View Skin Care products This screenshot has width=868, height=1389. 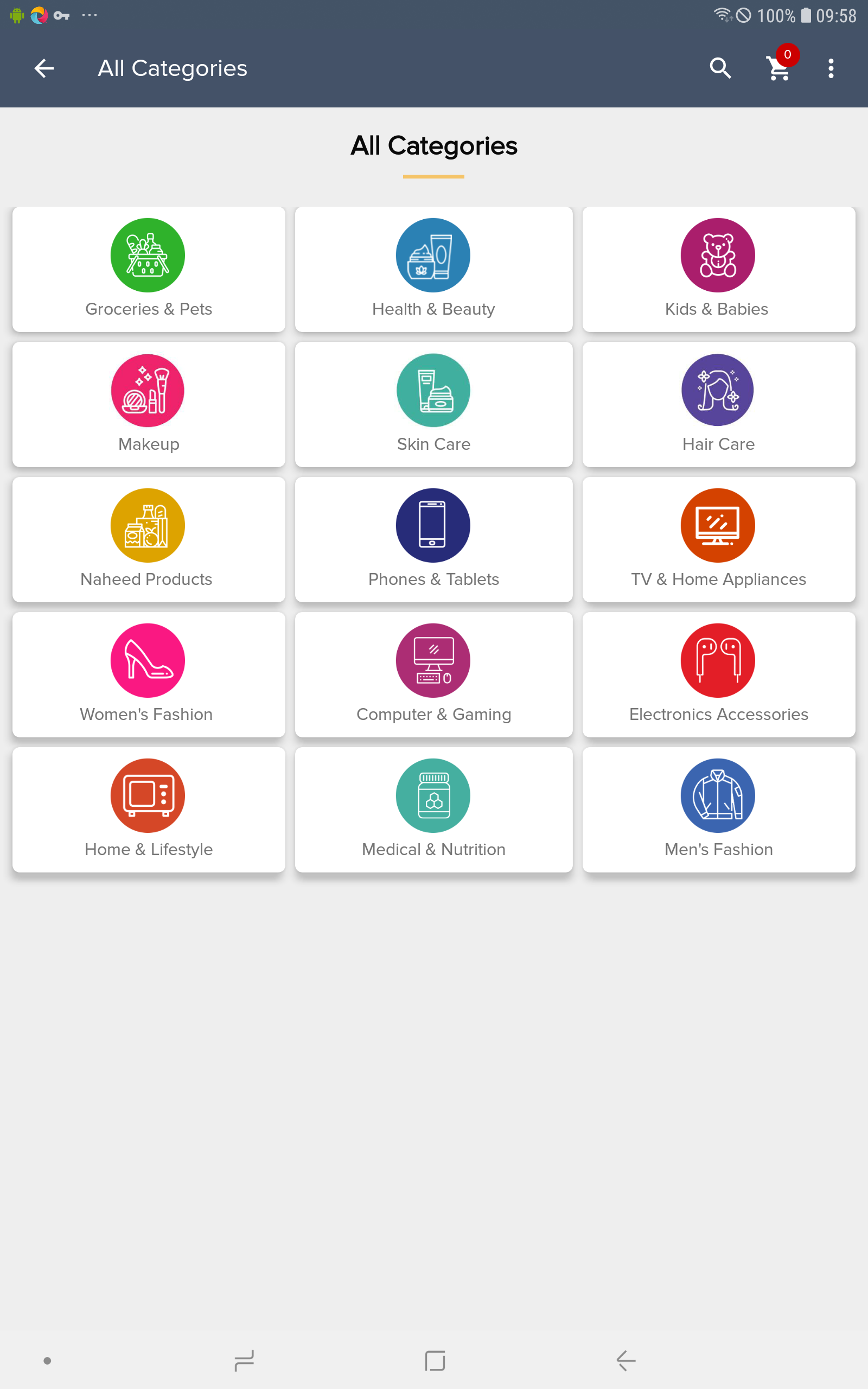pos(433,405)
